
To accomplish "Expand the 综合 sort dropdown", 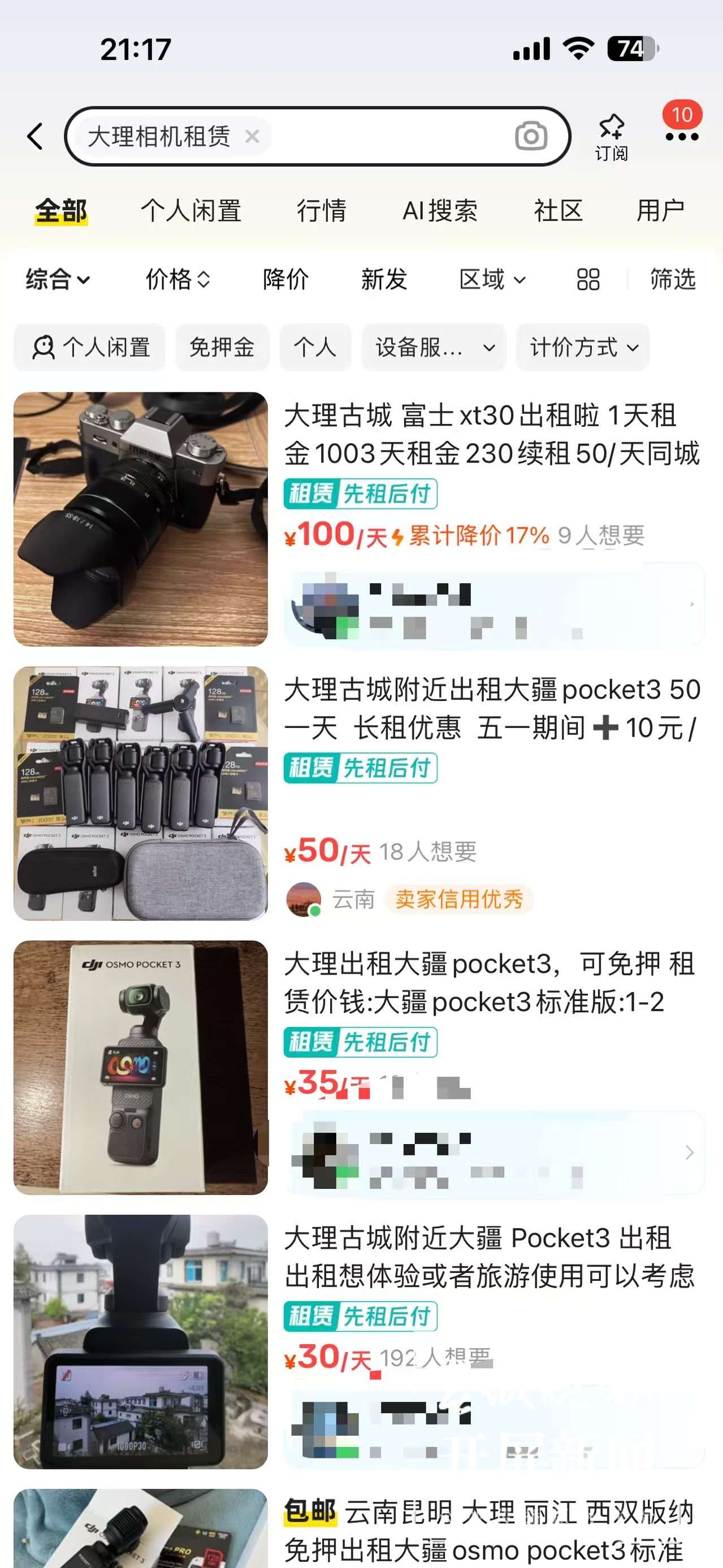I will point(58,279).
